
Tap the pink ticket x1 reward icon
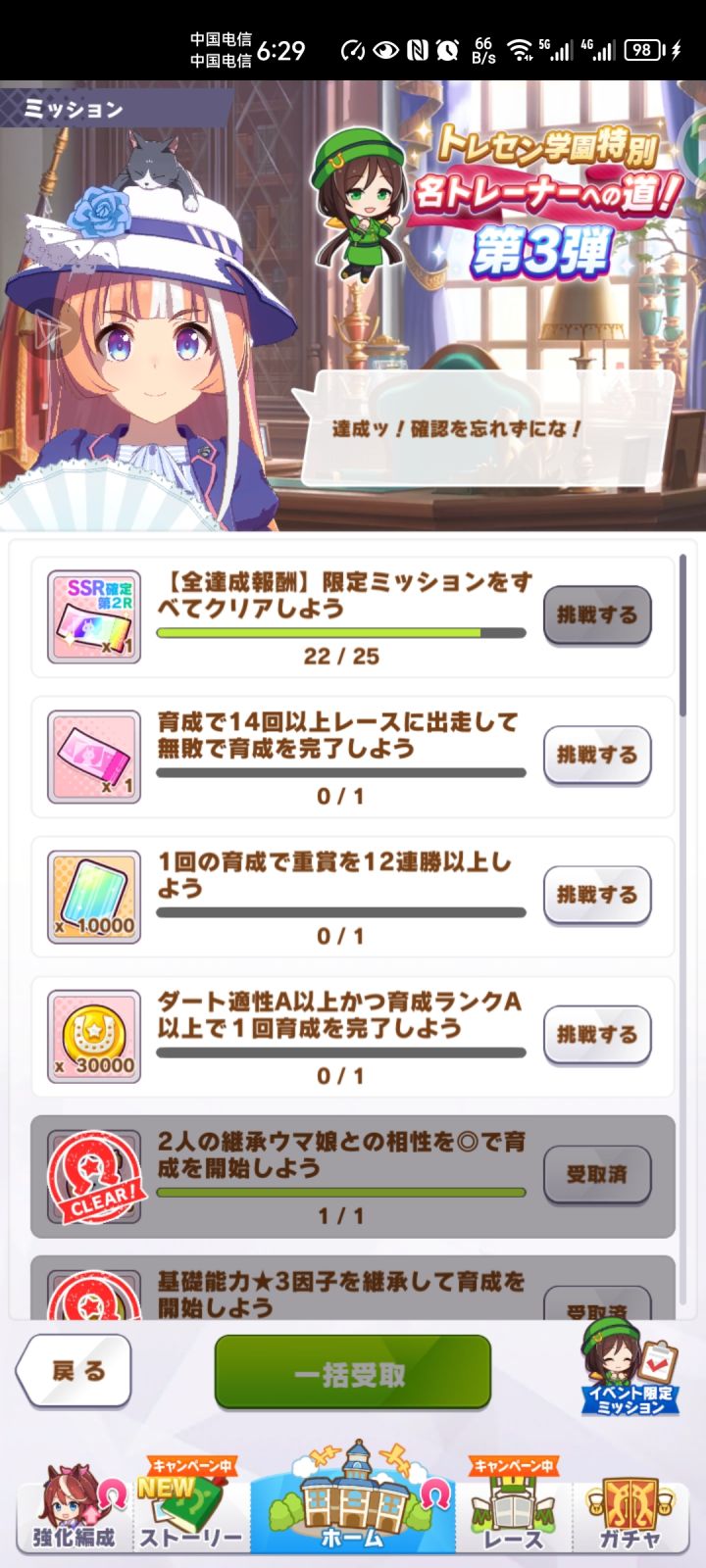tap(93, 755)
